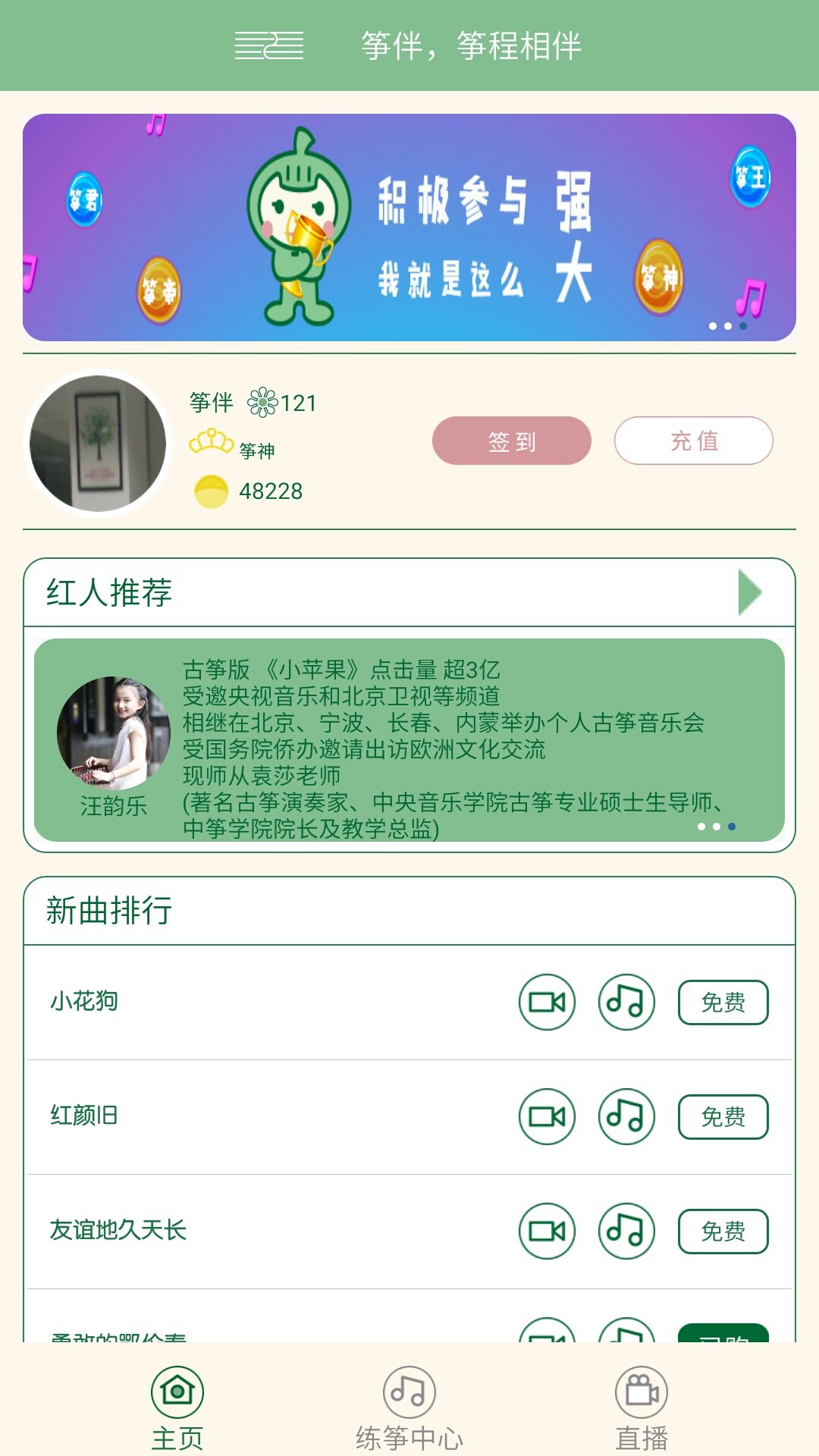Viewport: 819px width, 1456px height.
Task: Open the user profile avatar
Action: pyautogui.click(x=98, y=444)
